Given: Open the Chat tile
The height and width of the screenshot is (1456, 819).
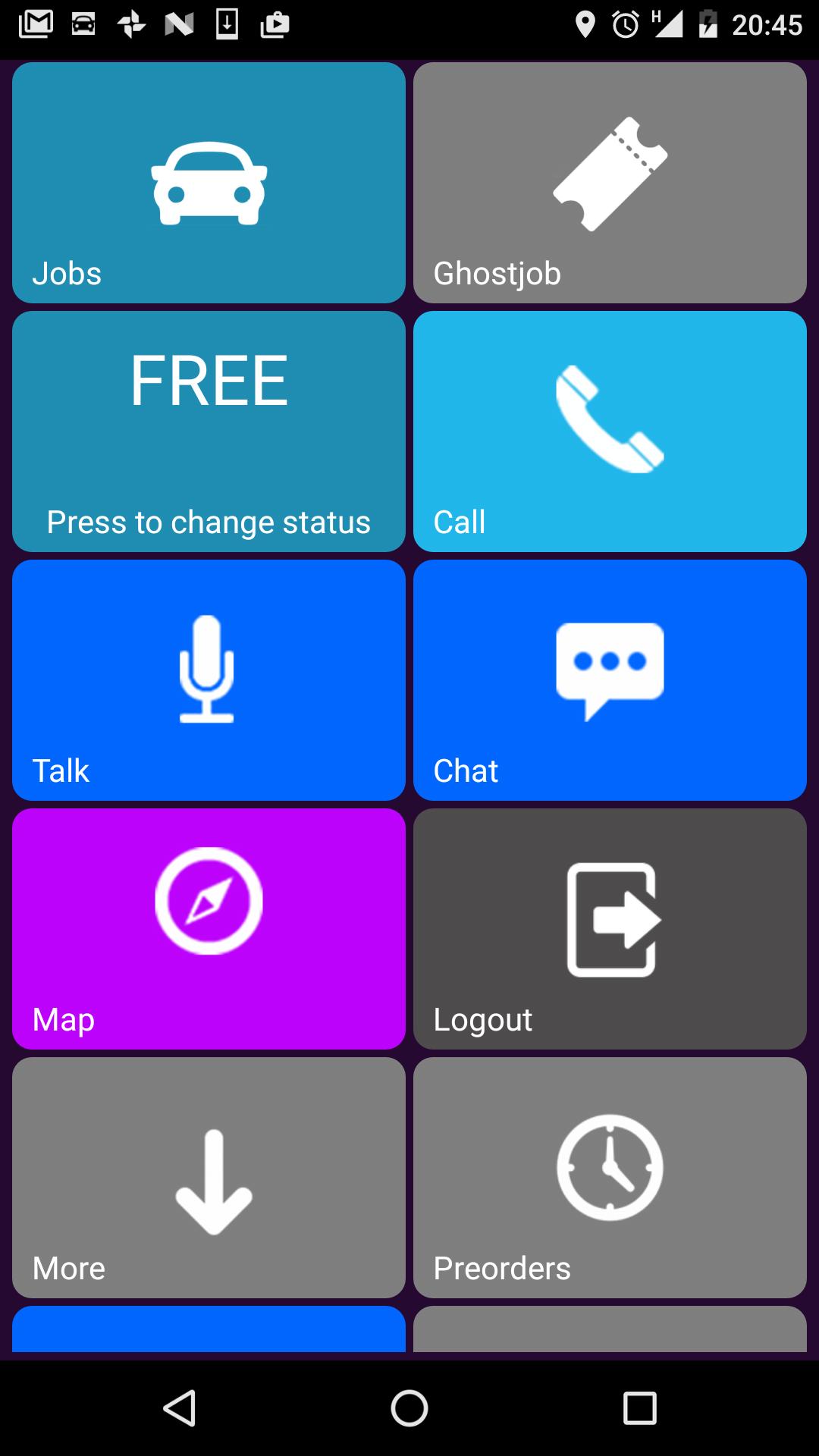Looking at the screenshot, I should tap(610, 680).
